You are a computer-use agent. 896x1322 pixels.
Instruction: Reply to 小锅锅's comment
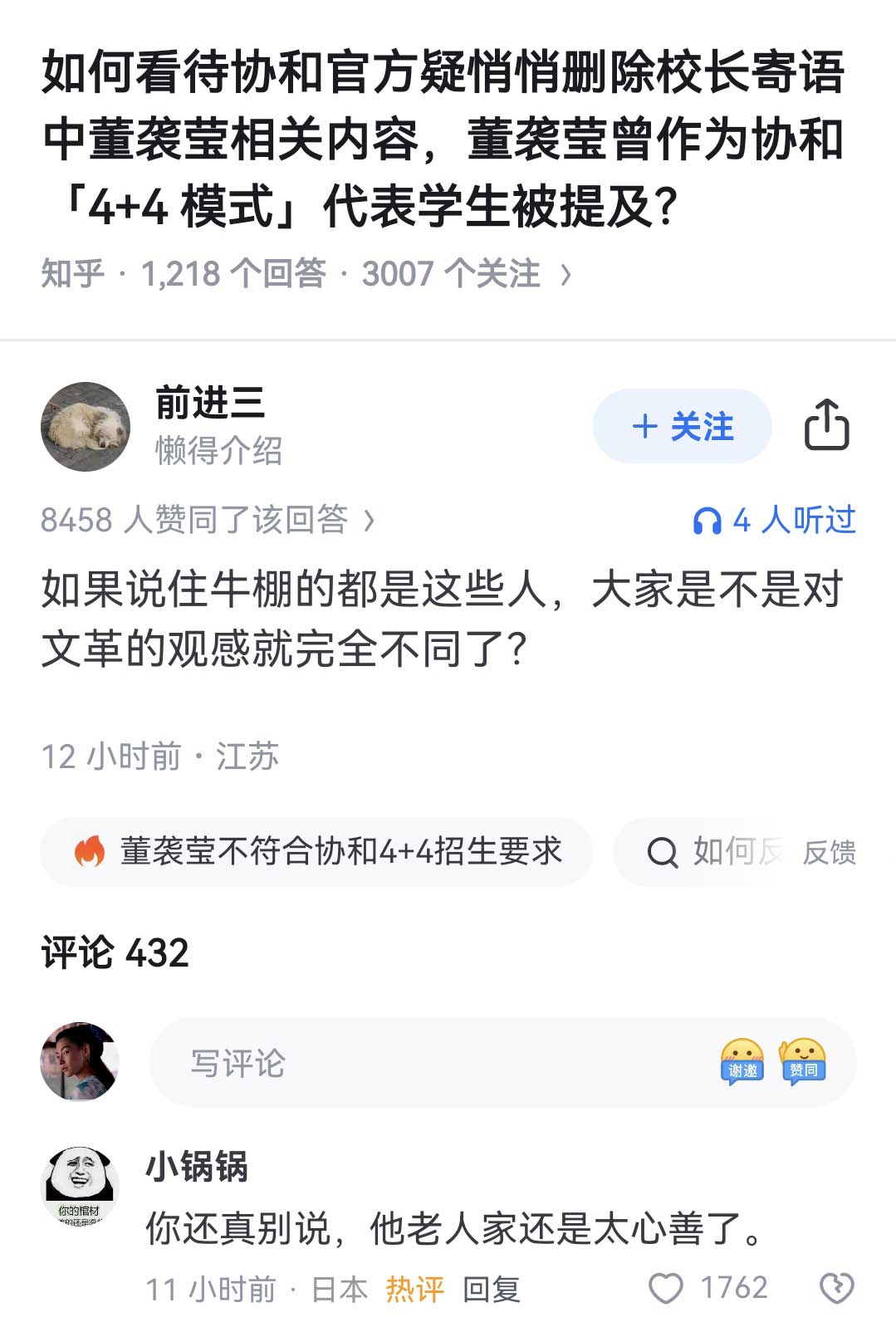pos(491,1289)
